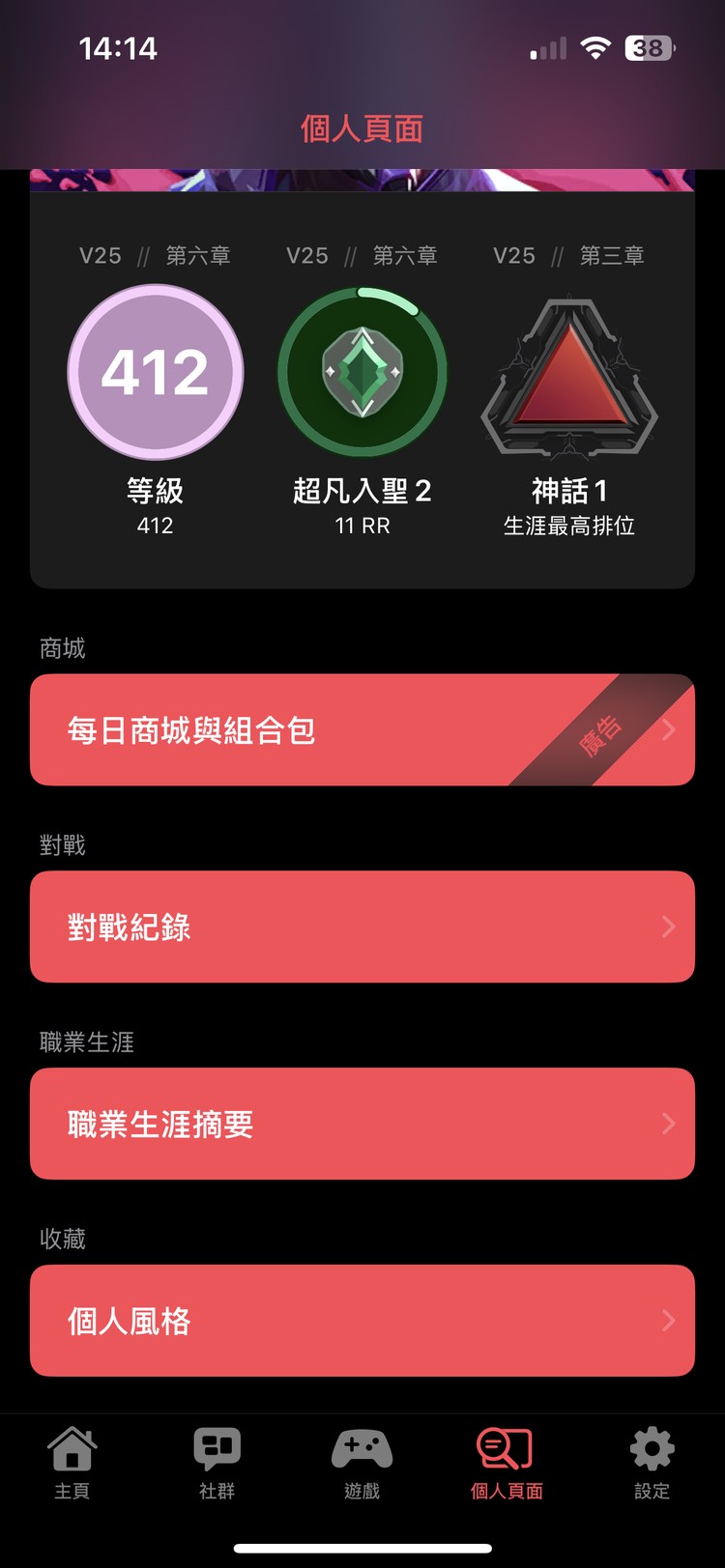Expand 職業生涯摘要 with its arrow
Viewport: 725px width, 1568px height.
[668, 1125]
